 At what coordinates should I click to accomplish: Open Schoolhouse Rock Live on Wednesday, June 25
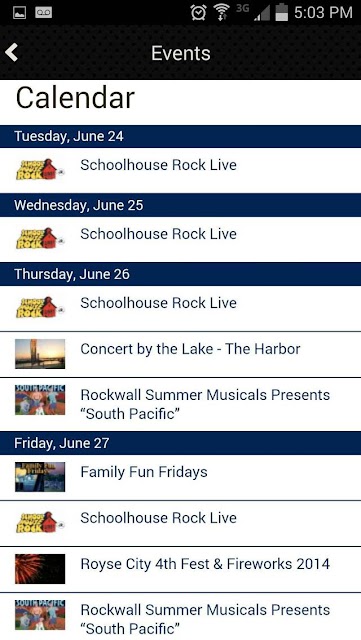coord(180,239)
